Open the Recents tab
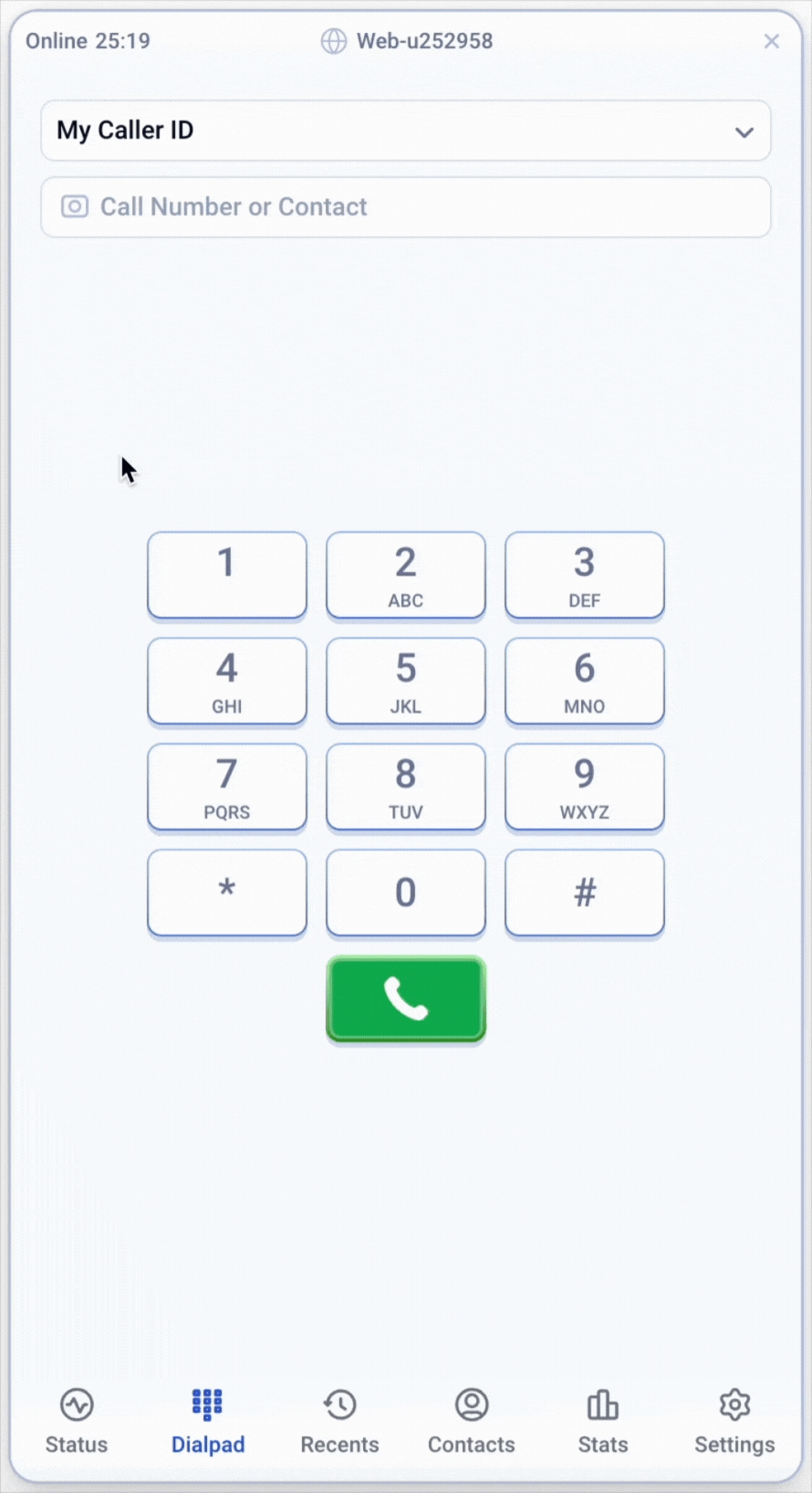Viewport: 812px width, 1493px height. pos(339,1421)
